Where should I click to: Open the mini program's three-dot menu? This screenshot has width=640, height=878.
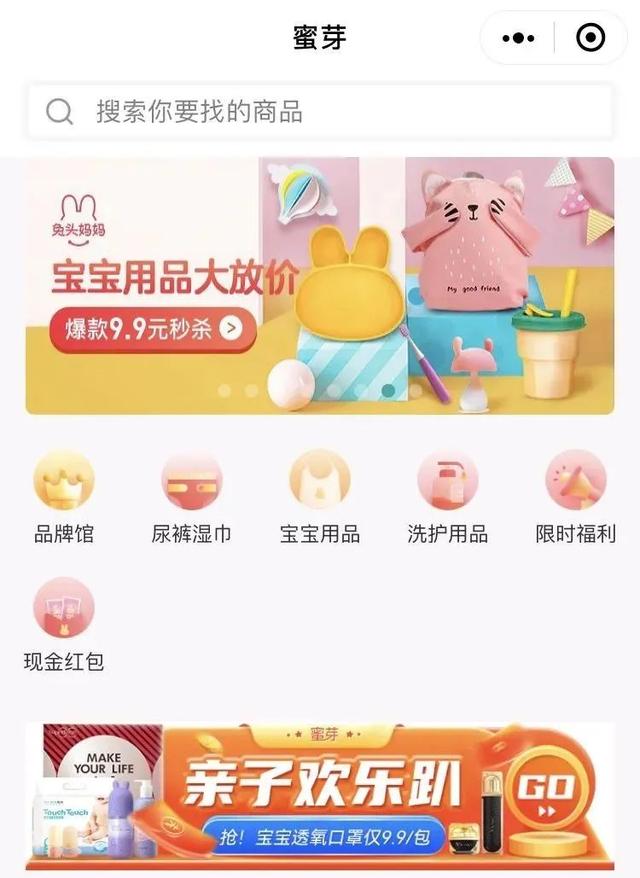click(x=518, y=38)
